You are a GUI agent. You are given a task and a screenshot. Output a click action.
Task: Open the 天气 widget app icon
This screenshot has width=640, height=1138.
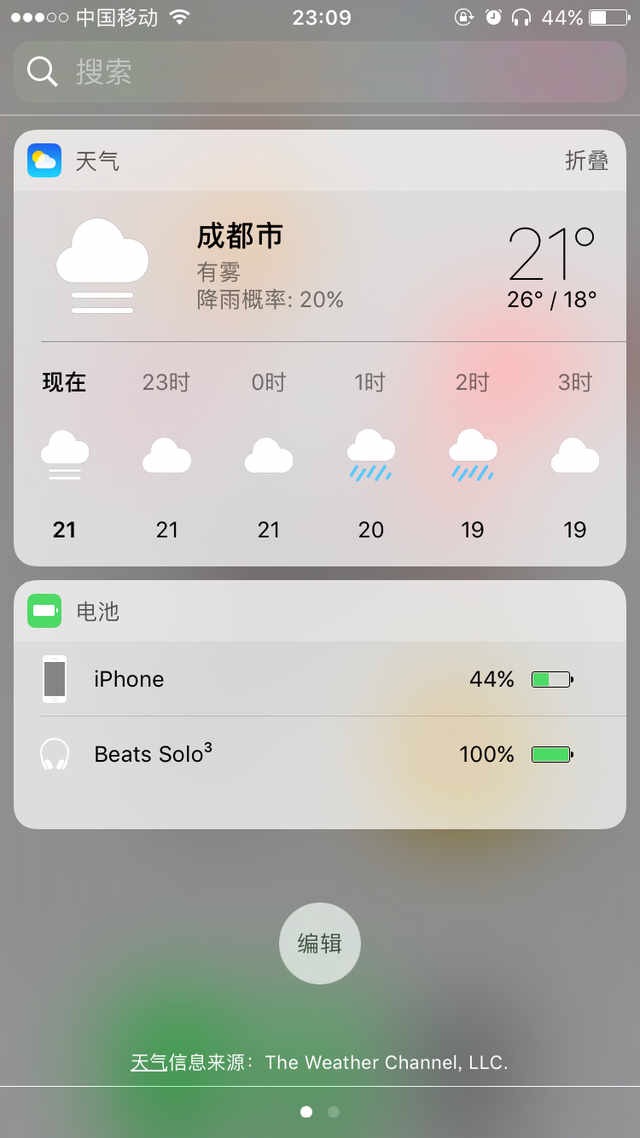[x=44, y=160]
